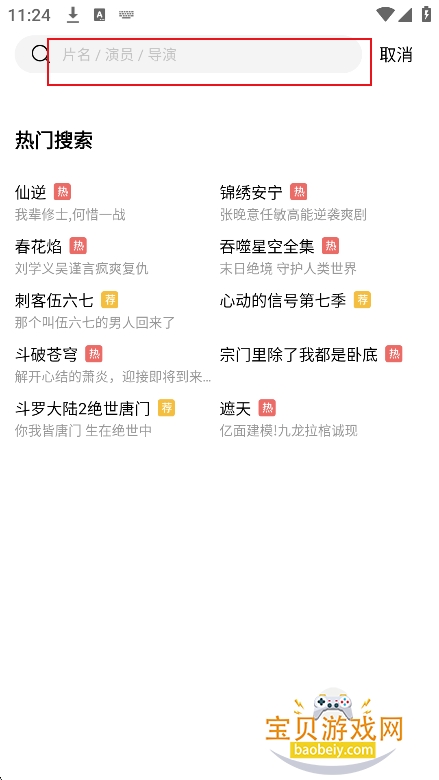Screen dimensions: 439x780
Task: Open 斗罗大陆2绝世唐门 search suggestion
Action: (x=82, y=409)
